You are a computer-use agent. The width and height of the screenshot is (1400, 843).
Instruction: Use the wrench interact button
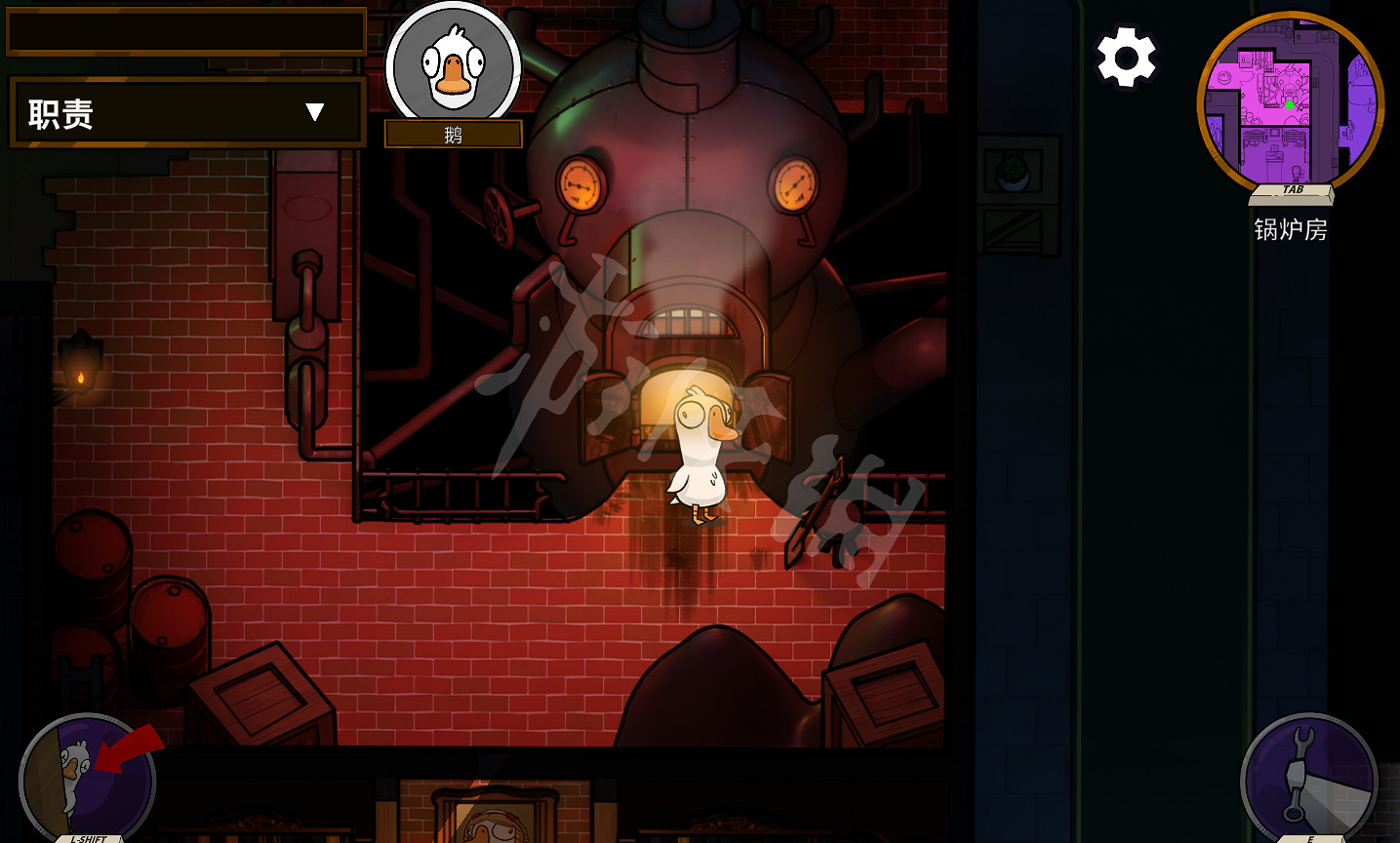pyautogui.click(x=1307, y=780)
